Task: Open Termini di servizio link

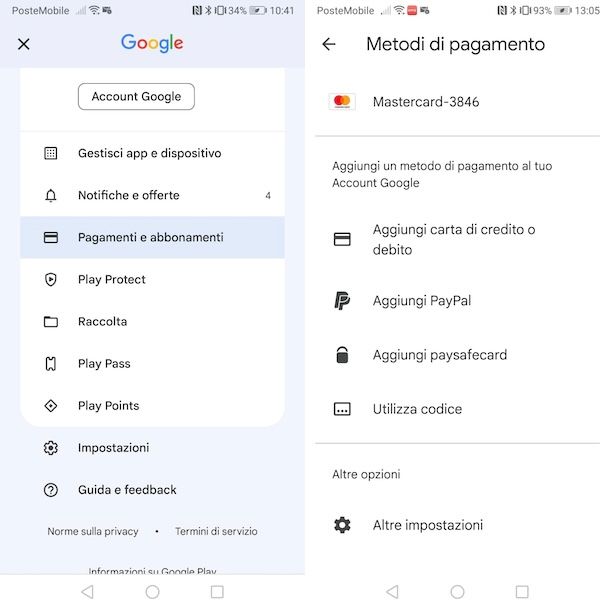Action: coord(216,531)
